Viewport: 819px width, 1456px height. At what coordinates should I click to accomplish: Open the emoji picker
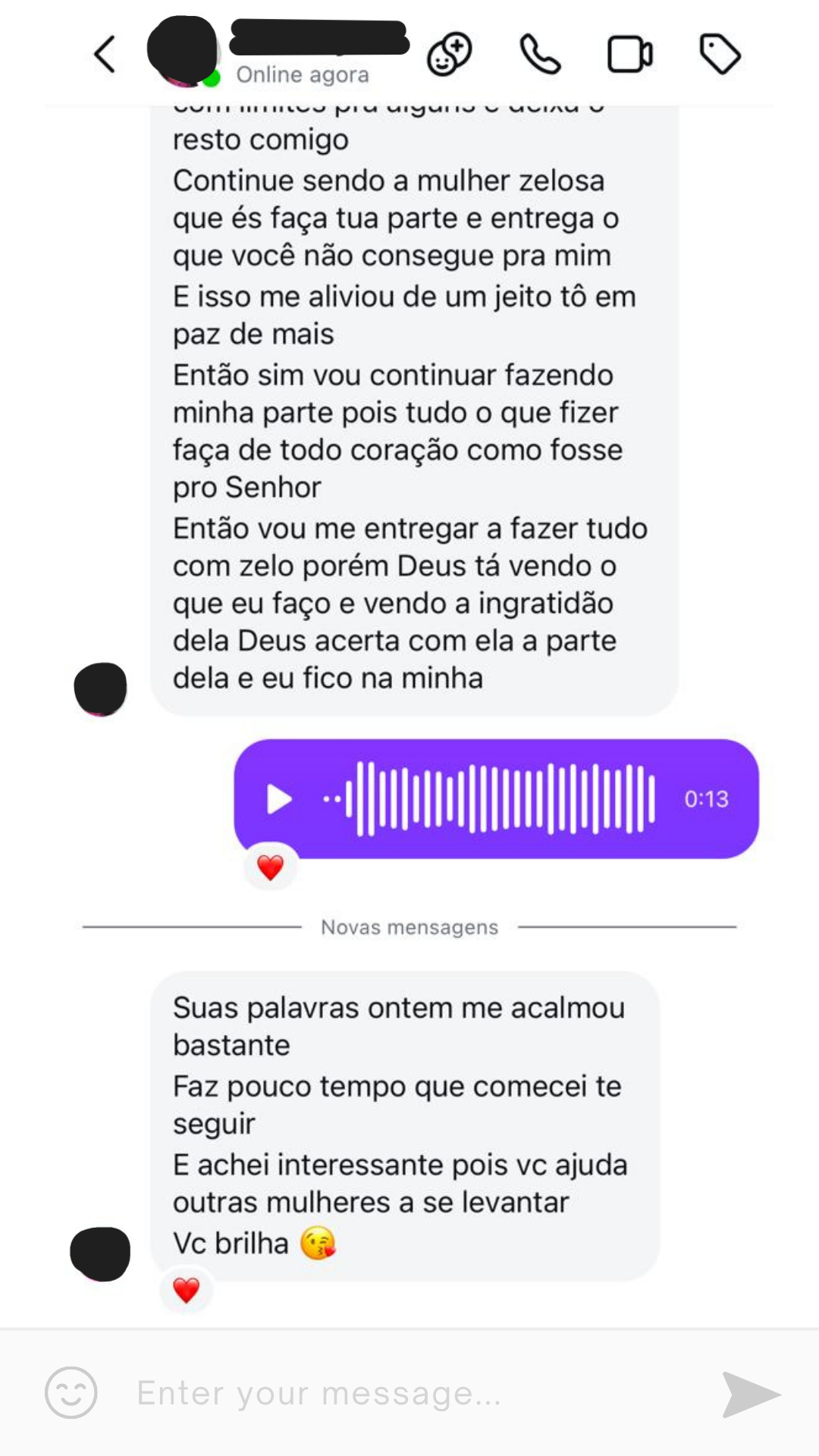[x=71, y=1393]
